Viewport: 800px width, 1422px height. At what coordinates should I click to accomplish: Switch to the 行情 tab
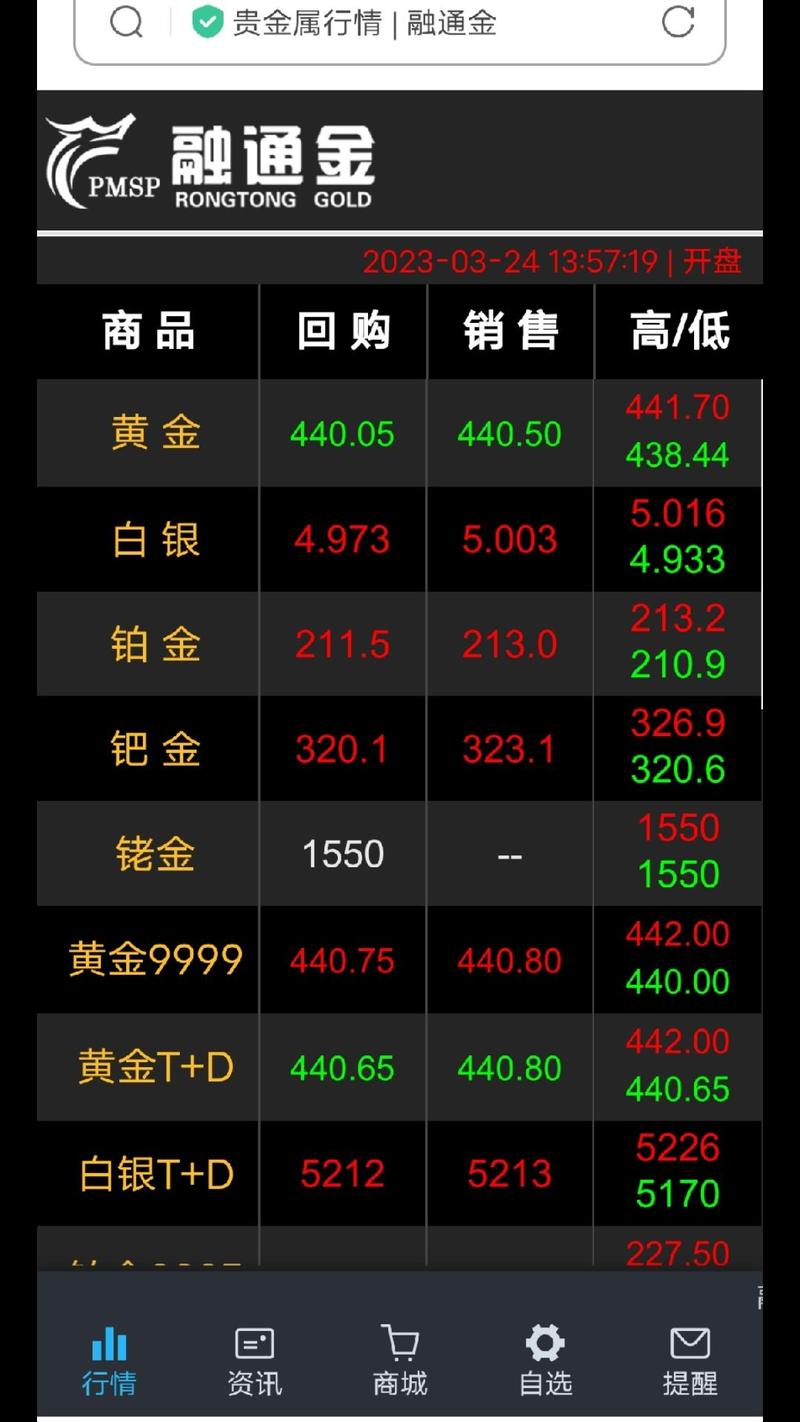(109, 1361)
